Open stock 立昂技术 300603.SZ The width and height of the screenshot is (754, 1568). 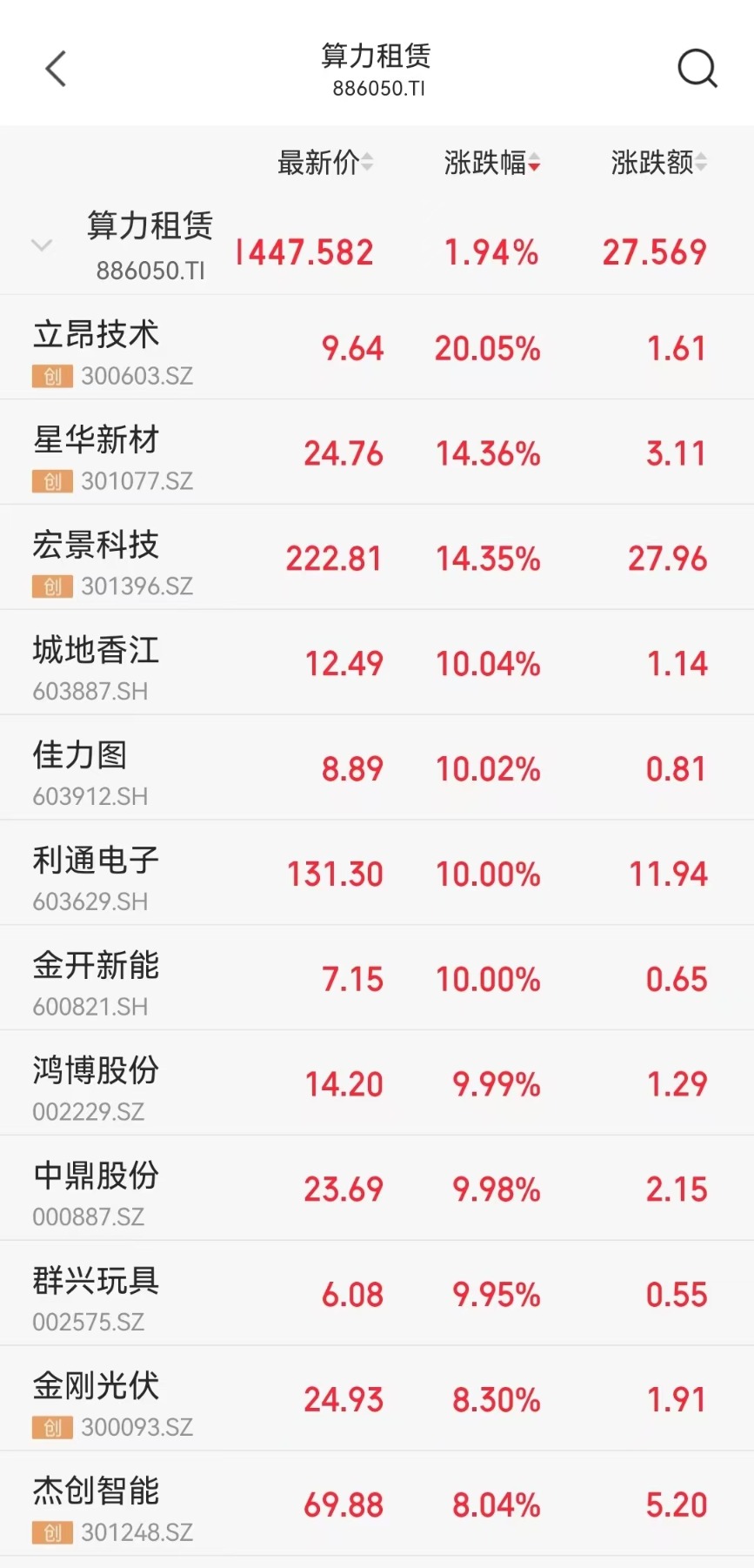coord(377,347)
